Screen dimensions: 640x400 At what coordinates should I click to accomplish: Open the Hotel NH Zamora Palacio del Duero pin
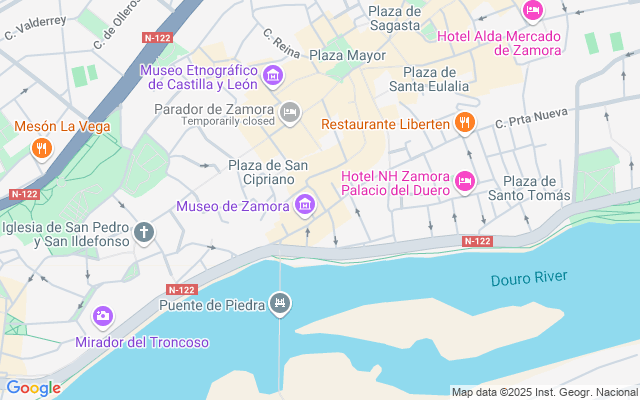pos(463,181)
